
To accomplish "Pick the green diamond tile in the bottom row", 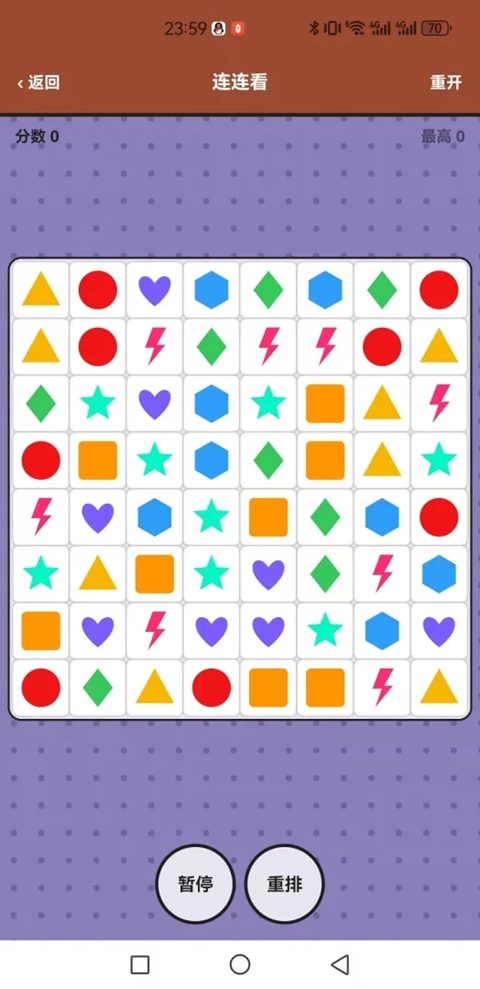I will (98, 688).
